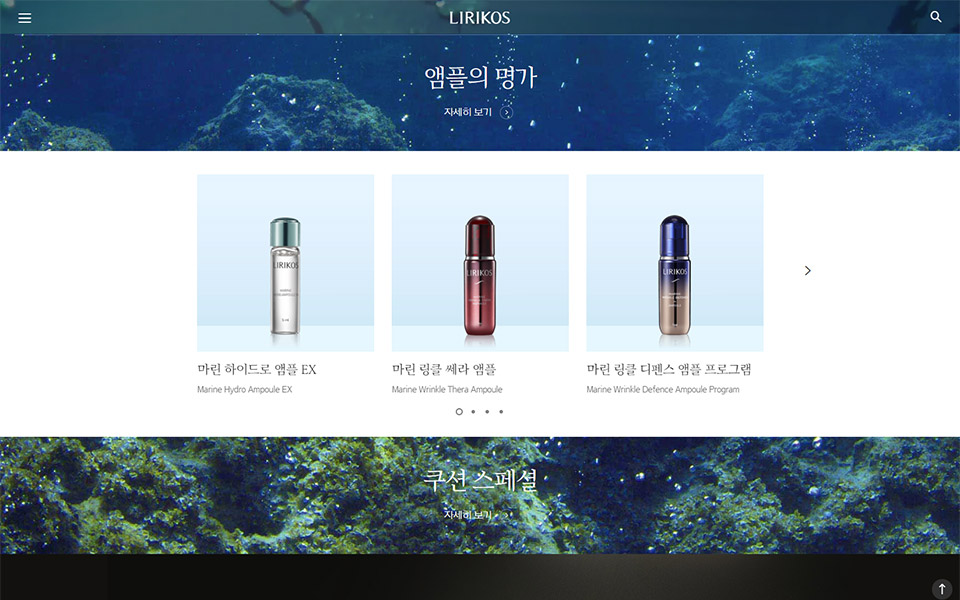Screen dimensions: 960x600
Task: Open the 마린 링클 쎄라 앰플 product
Action: click(480, 263)
